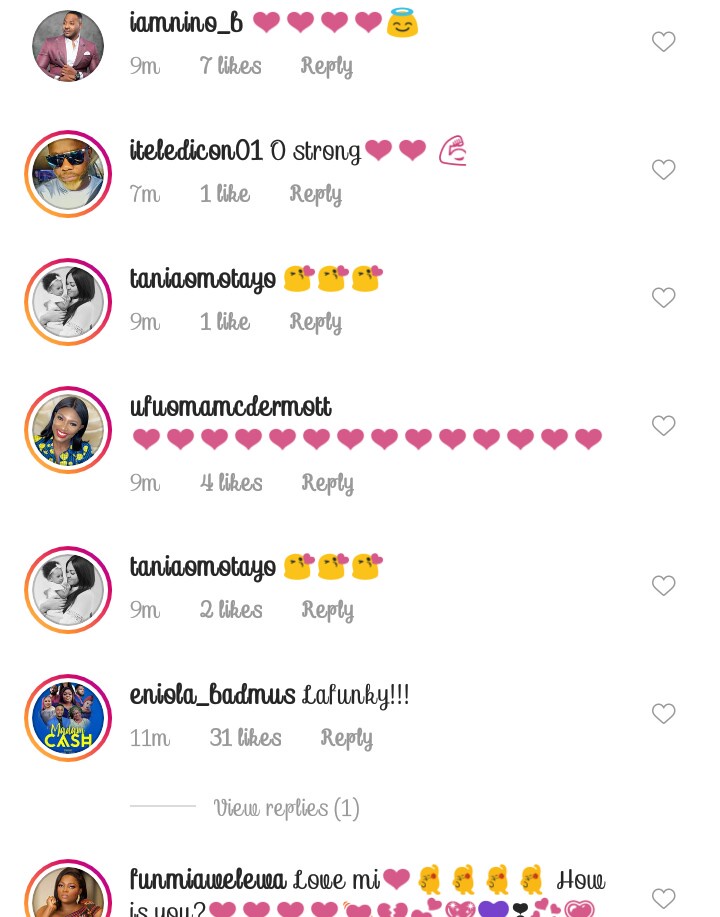Like iamnino_b's comment
Screen dimensions: 720x917
[663, 42]
